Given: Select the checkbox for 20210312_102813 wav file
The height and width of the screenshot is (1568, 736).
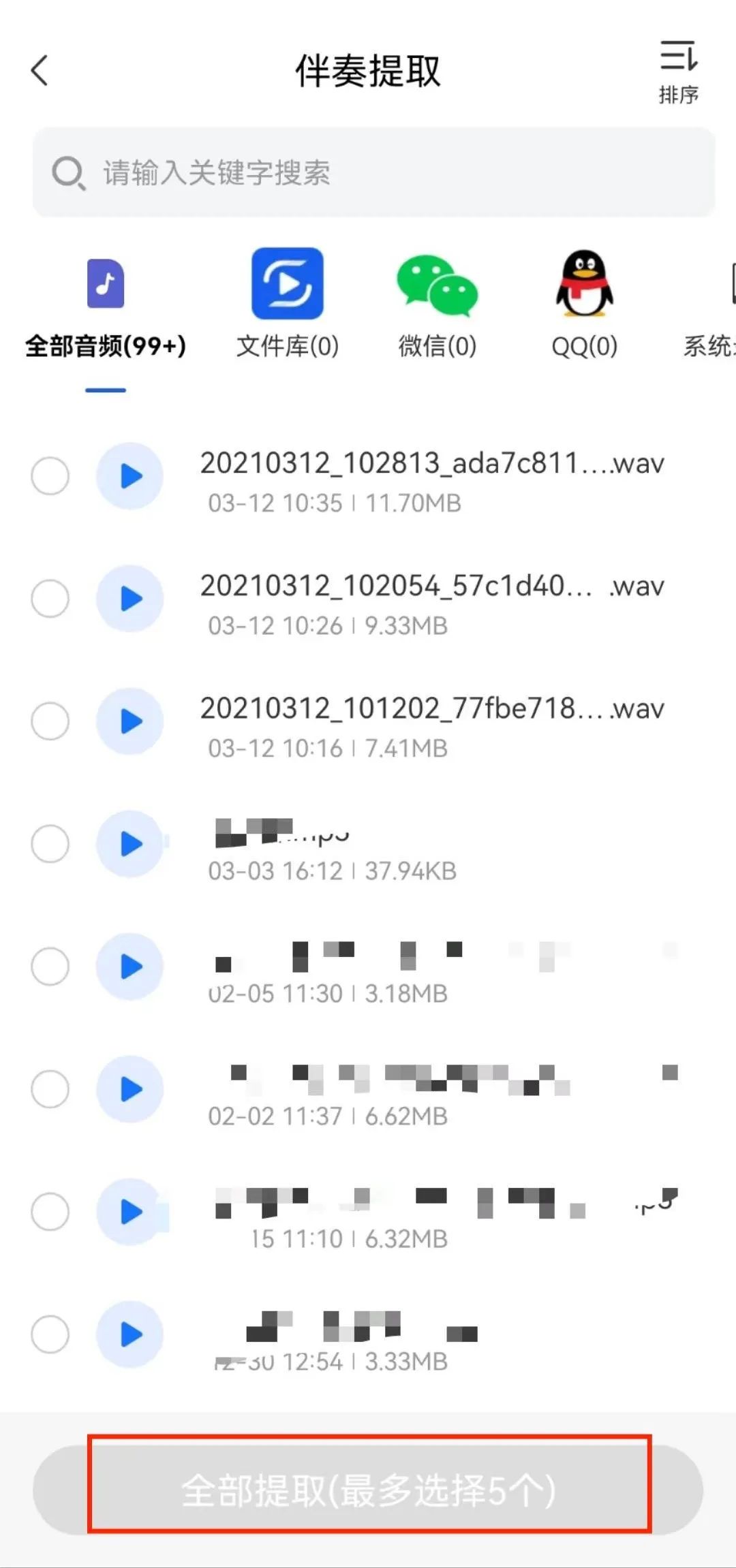Looking at the screenshot, I should coord(50,476).
